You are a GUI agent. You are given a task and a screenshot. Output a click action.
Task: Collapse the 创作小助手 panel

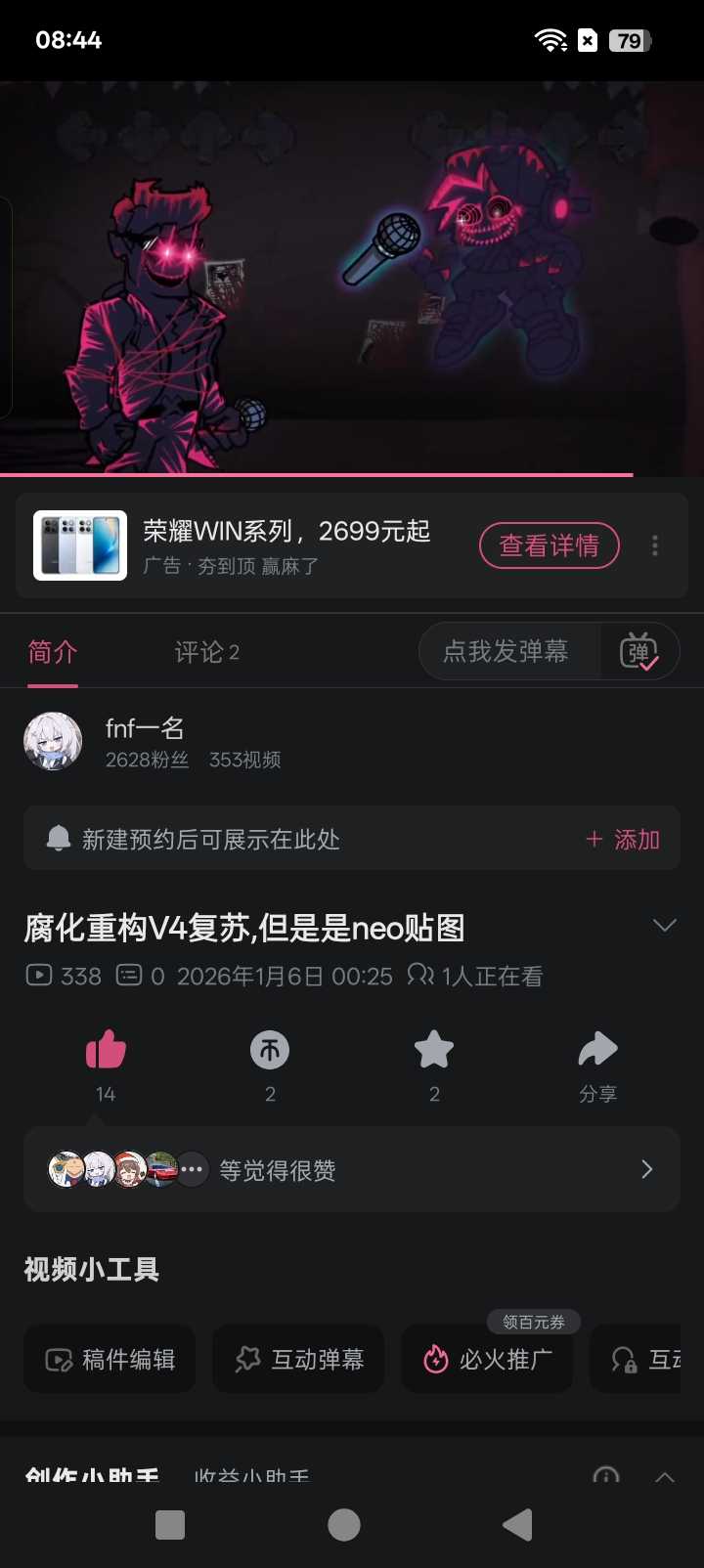tap(665, 1476)
